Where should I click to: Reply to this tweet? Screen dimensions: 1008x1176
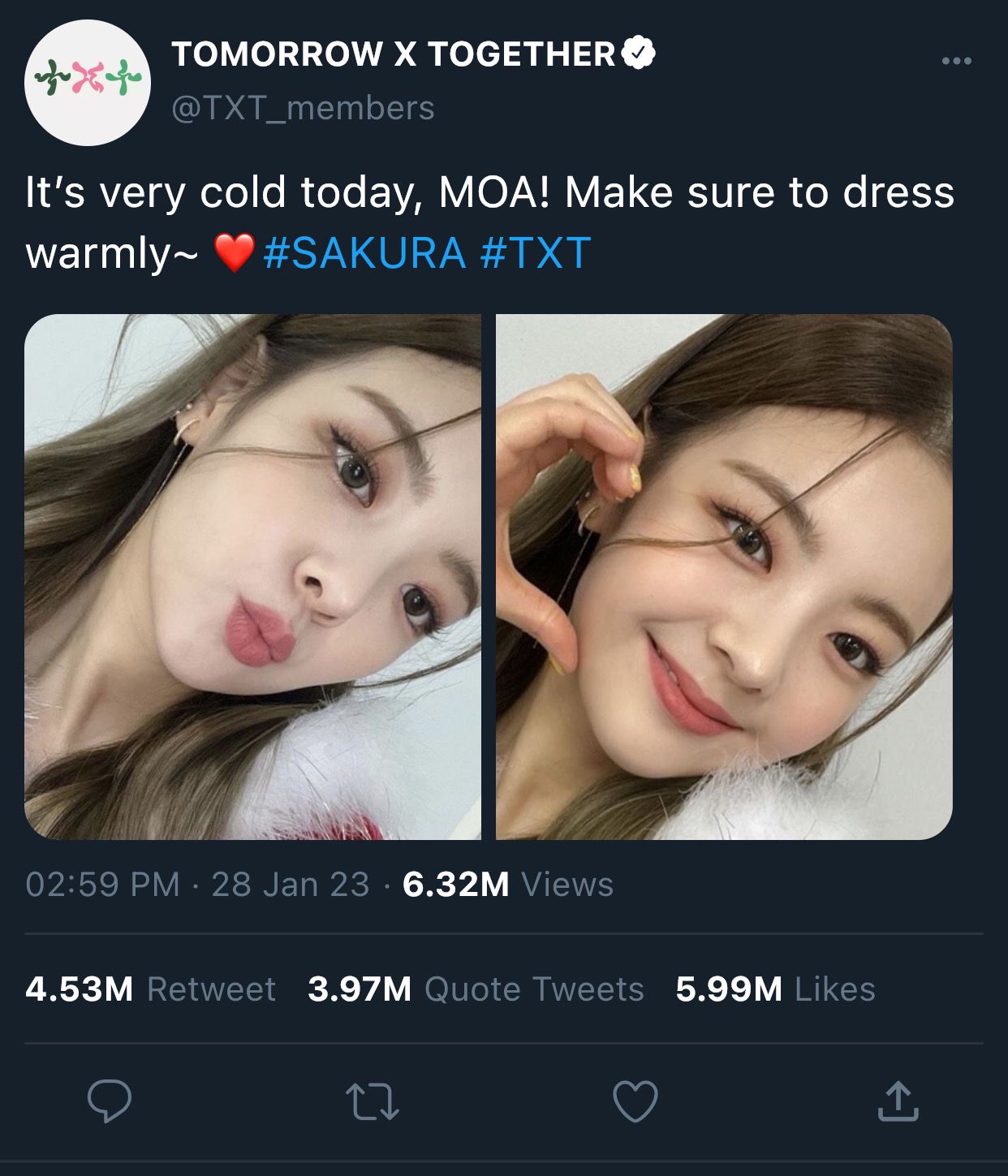click(110, 1101)
